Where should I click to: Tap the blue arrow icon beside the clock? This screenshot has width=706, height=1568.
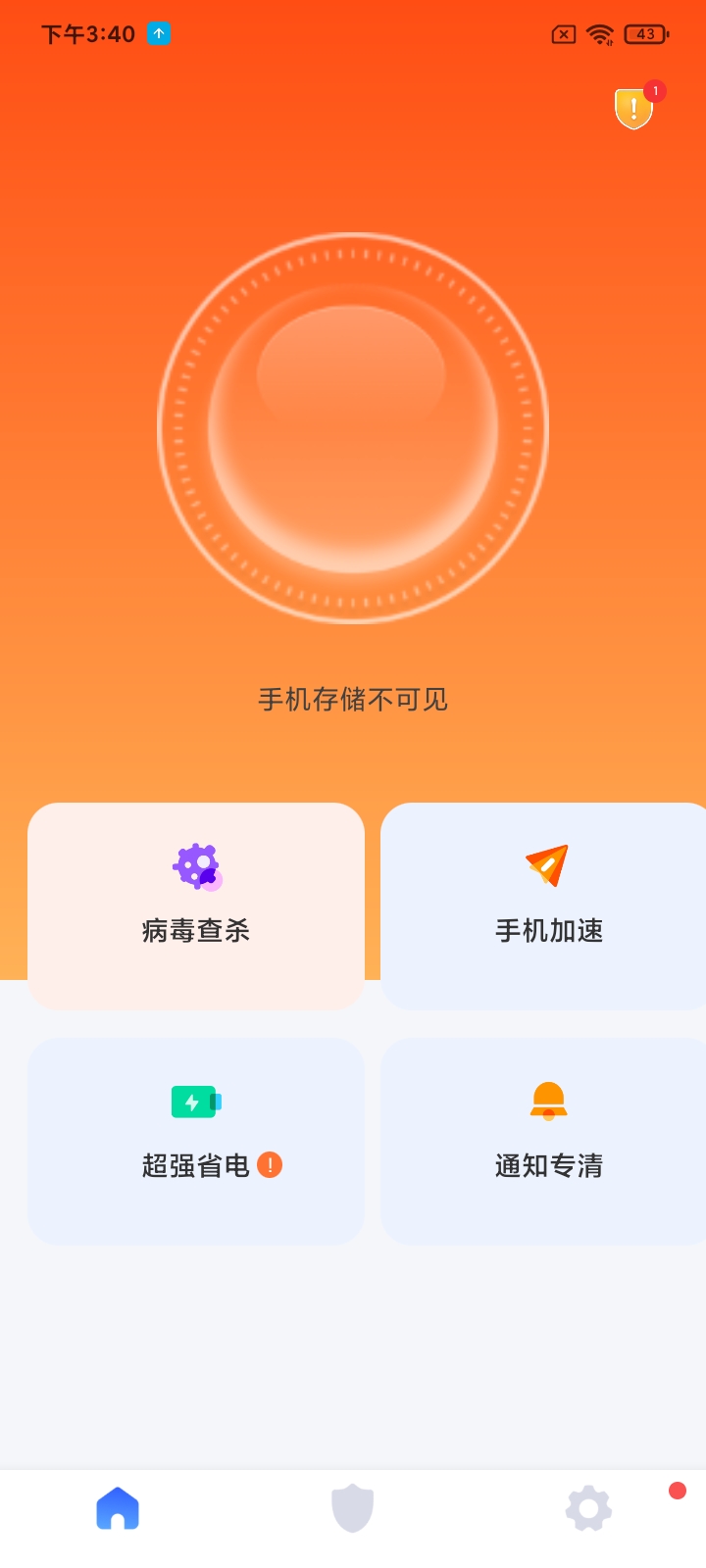click(x=157, y=33)
